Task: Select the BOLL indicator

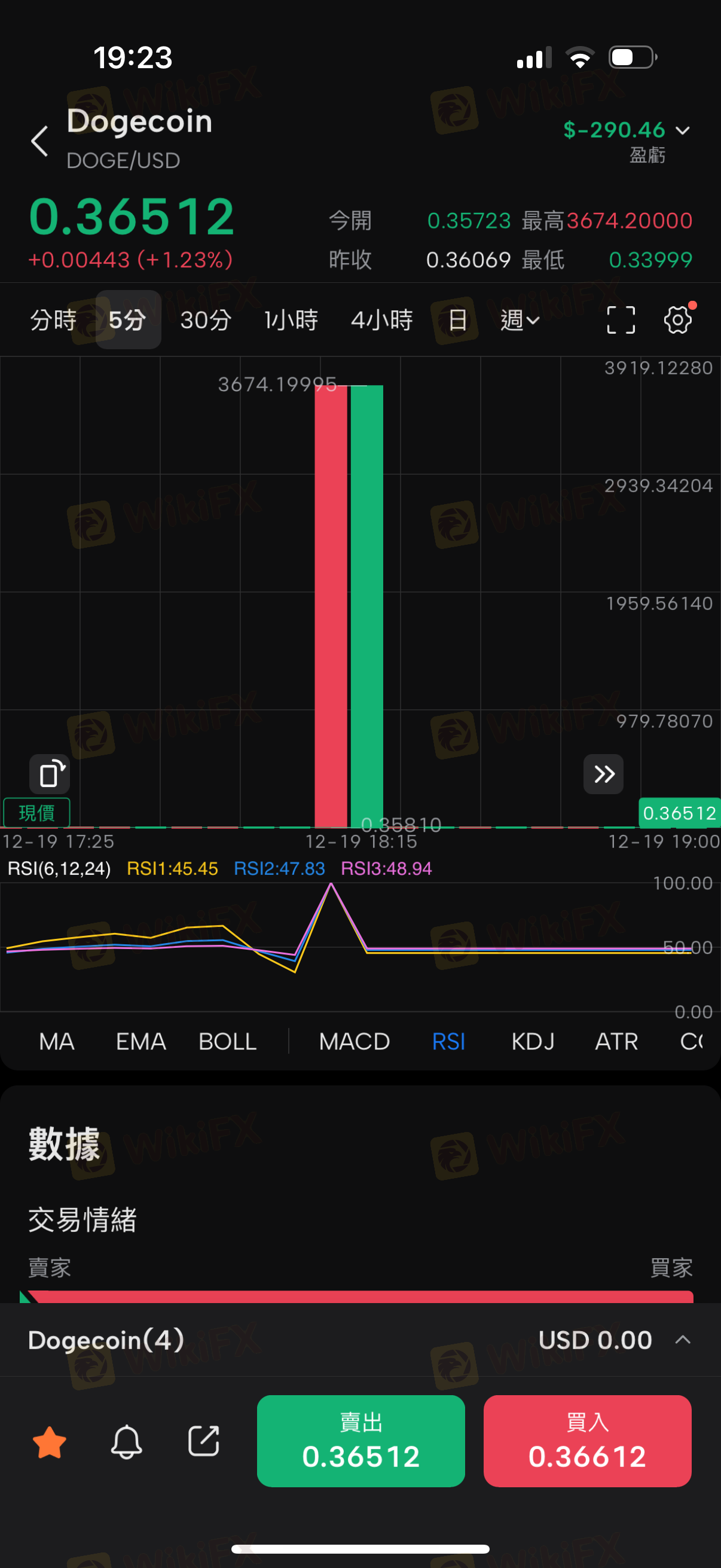Action: click(x=228, y=1042)
